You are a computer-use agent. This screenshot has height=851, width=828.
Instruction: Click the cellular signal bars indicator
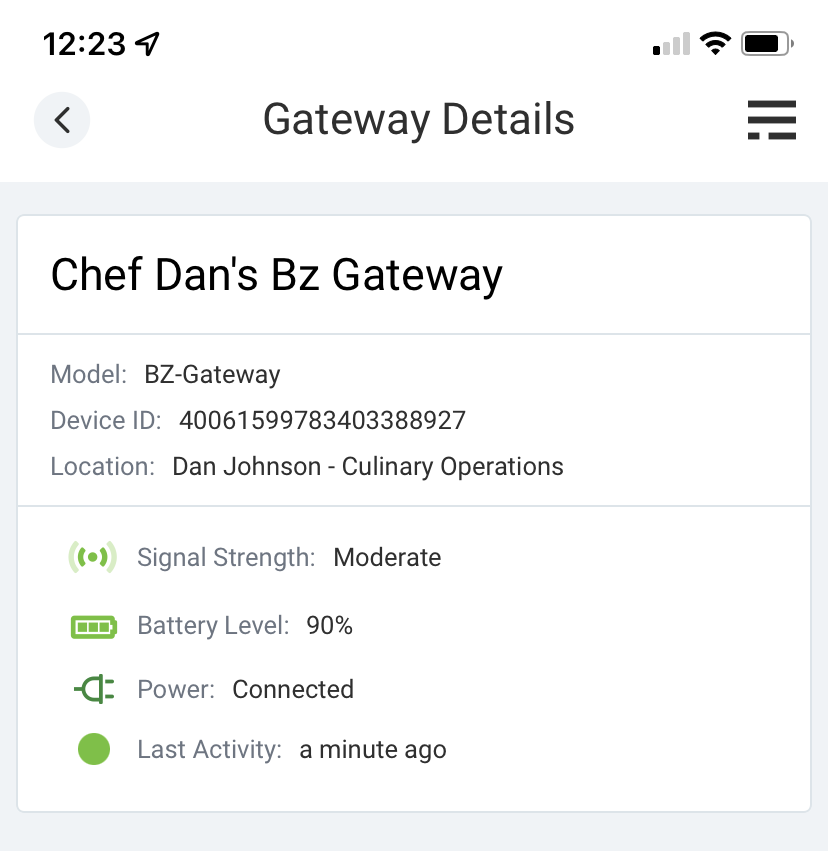coord(668,44)
